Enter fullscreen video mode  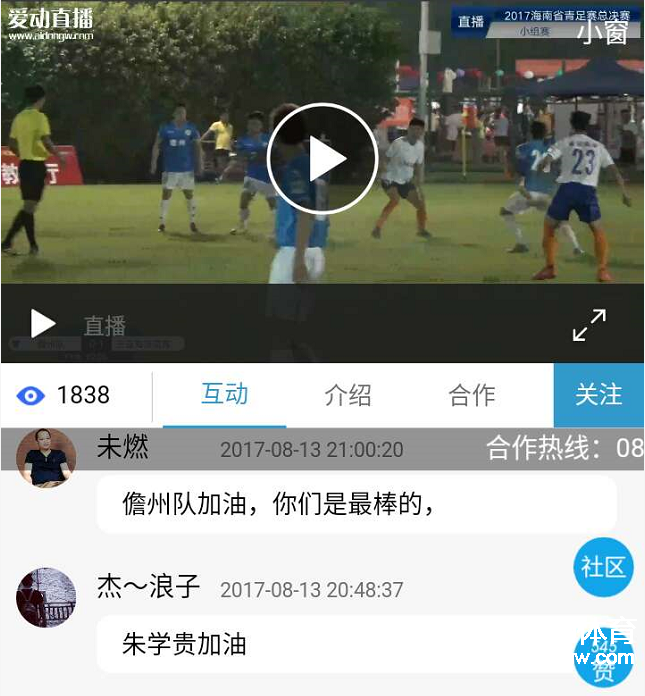pyautogui.click(x=589, y=324)
